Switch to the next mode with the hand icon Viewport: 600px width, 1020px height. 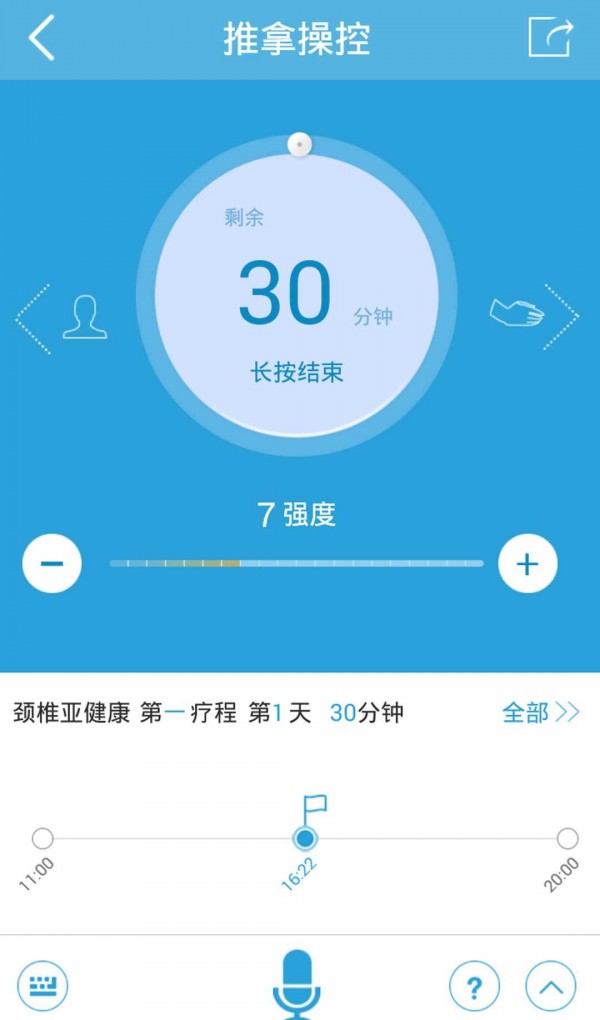(x=533, y=316)
